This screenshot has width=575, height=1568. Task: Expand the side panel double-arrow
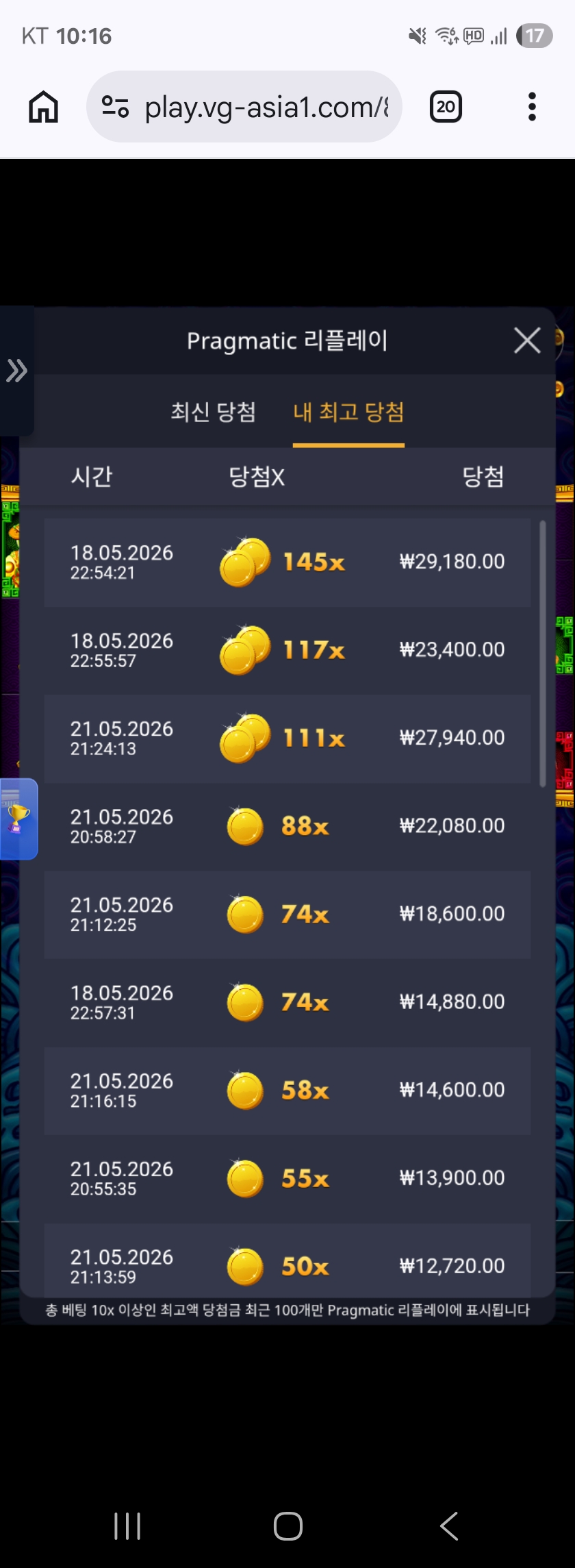coord(16,371)
